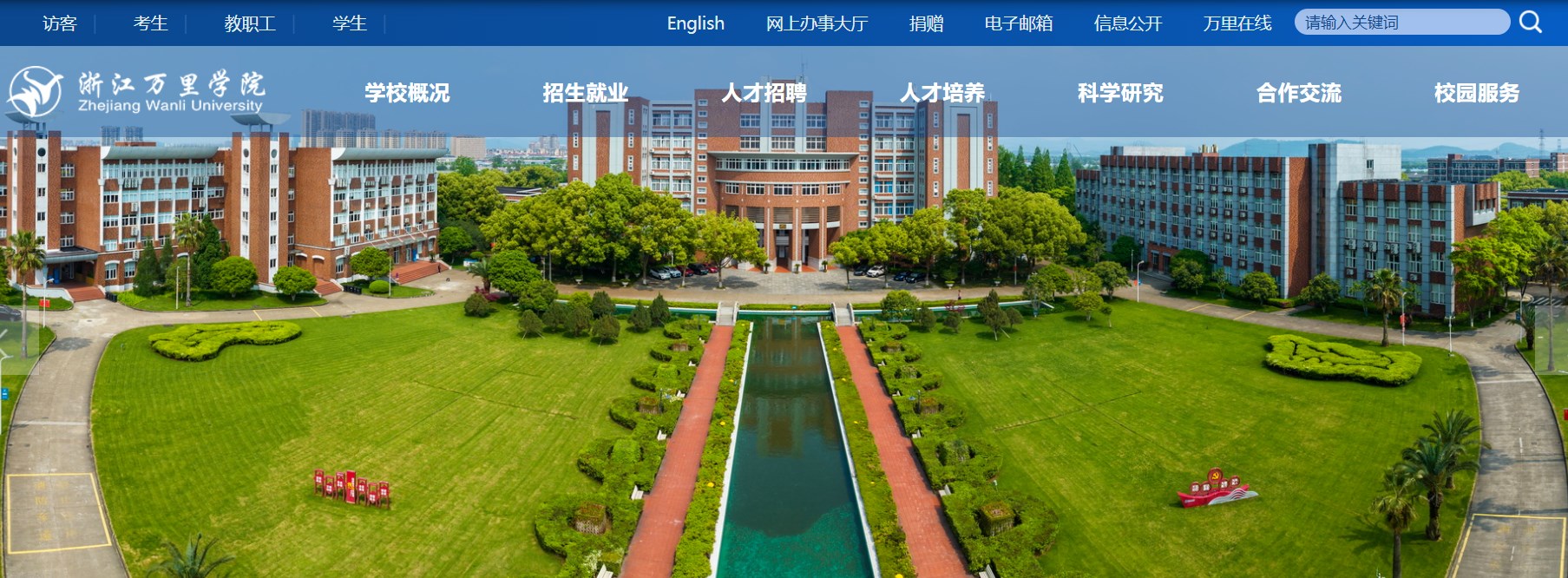Open the 捐赠 donation page
This screenshot has width=1568, height=578.
click(926, 23)
